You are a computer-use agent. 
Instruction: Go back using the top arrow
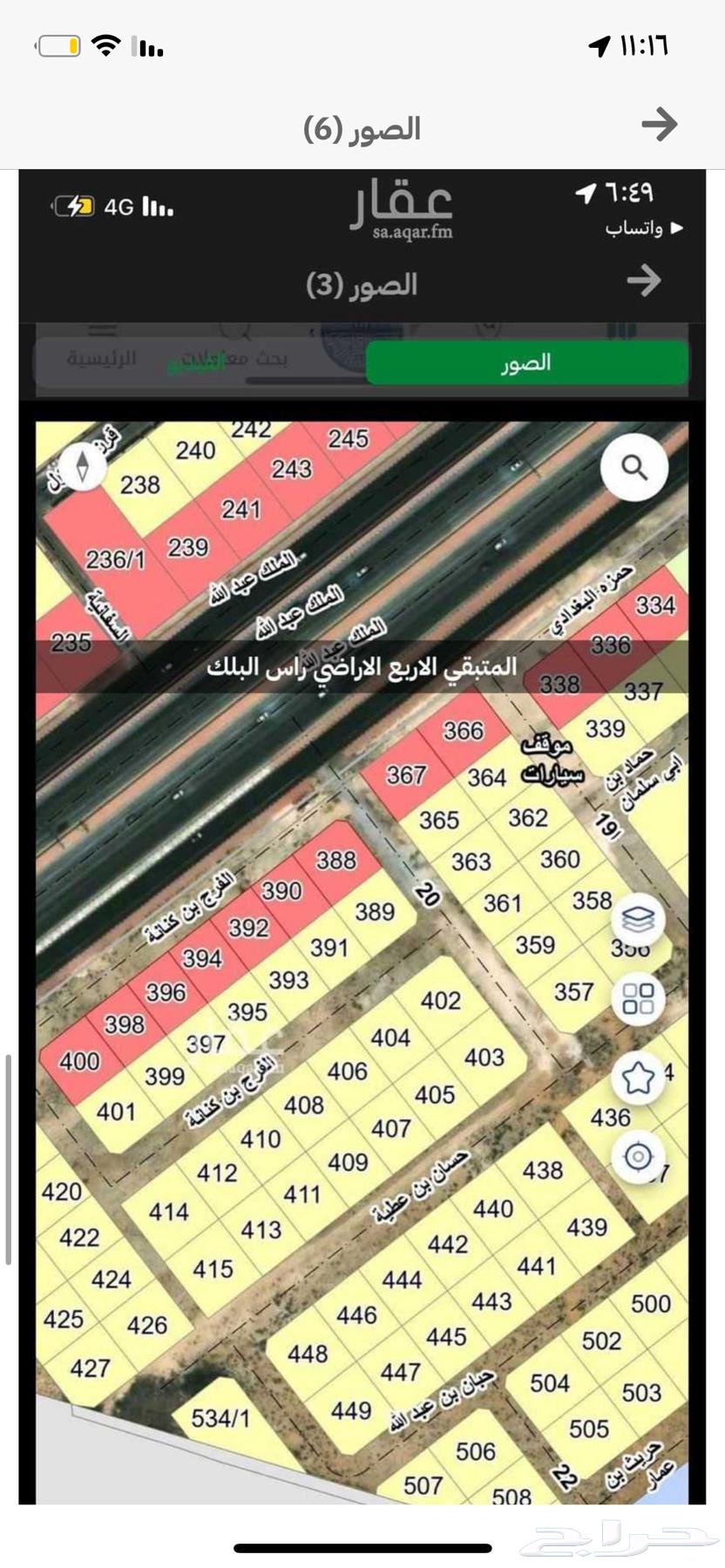(x=659, y=125)
